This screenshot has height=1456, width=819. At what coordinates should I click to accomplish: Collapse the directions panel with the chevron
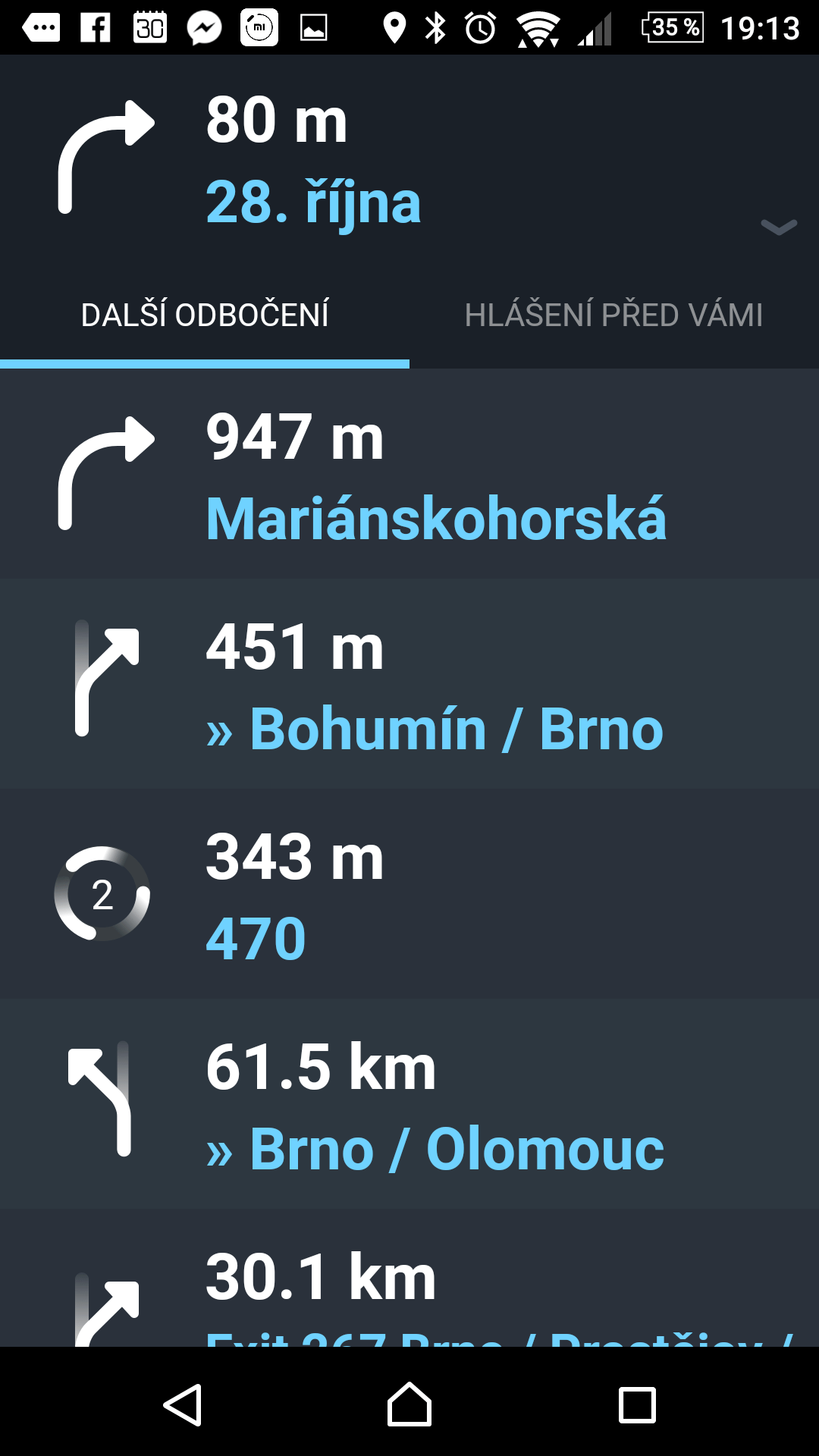point(779,227)
